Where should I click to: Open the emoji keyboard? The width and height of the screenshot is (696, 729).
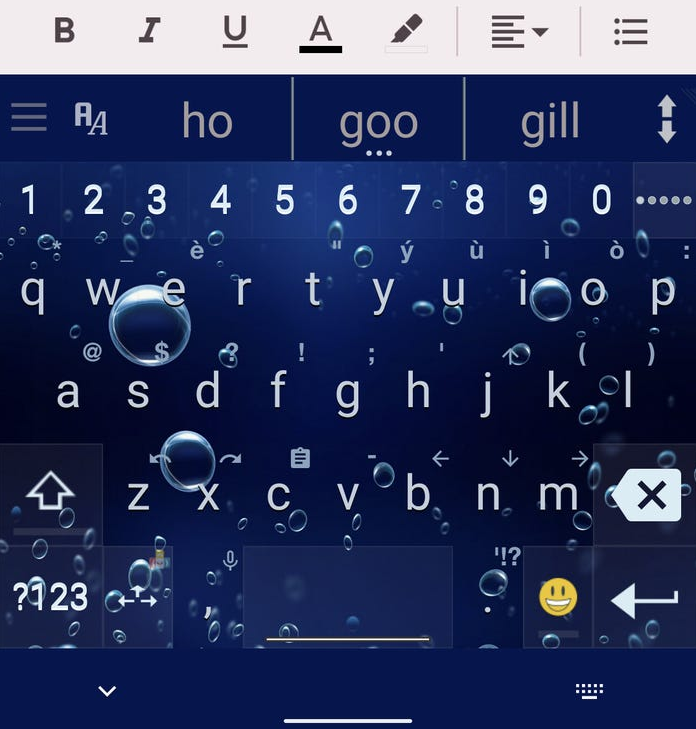(558, 598)
